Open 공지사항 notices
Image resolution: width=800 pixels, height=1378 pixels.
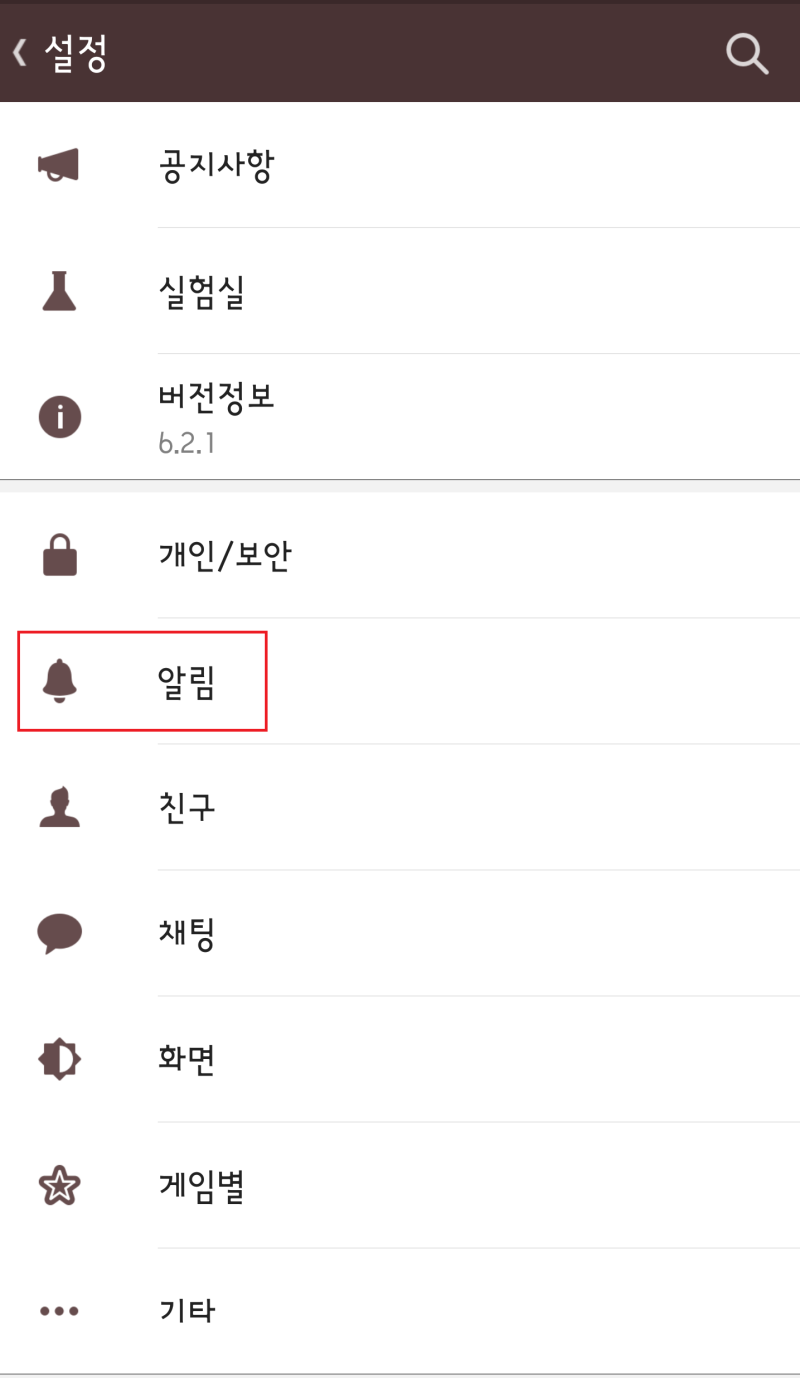[400, 165]
